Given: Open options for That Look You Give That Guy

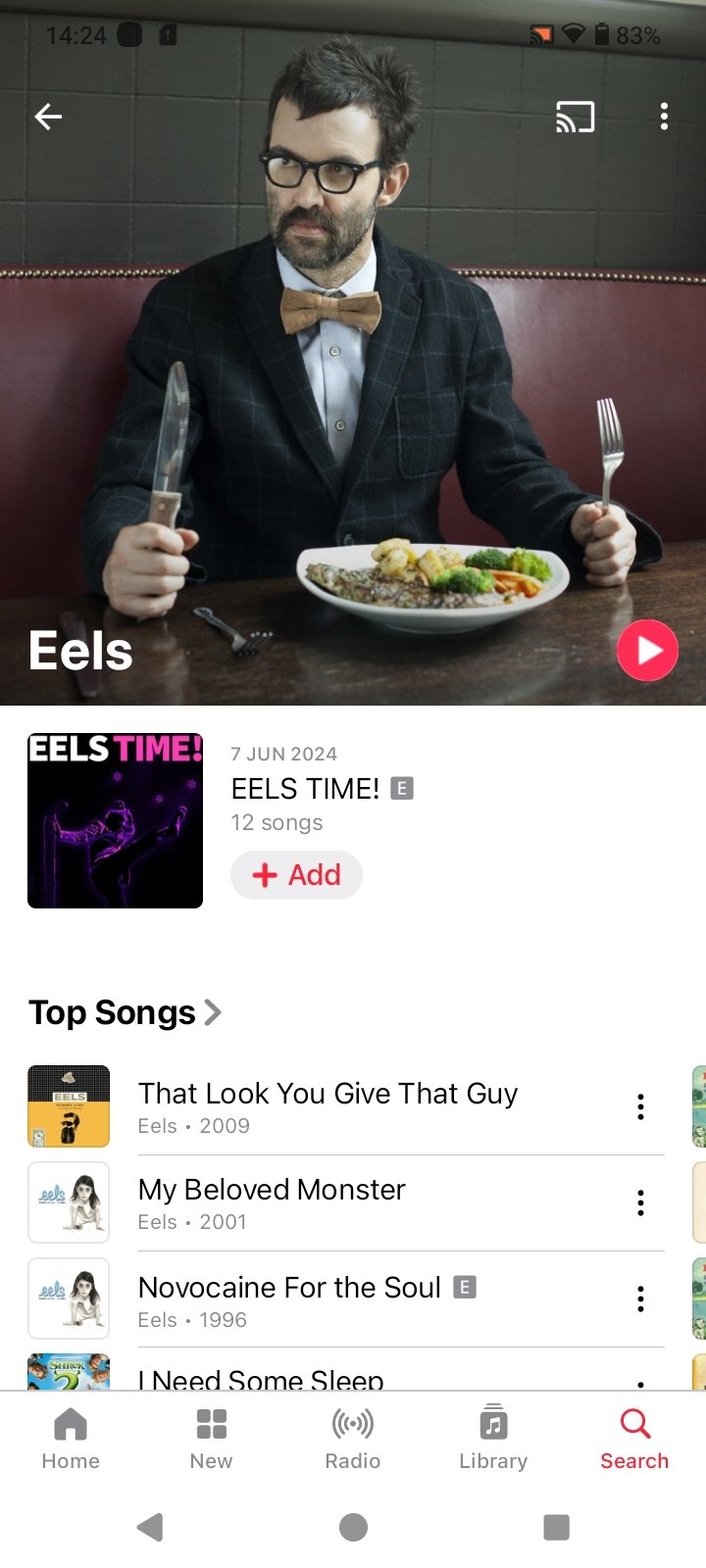Looking at the screenshot, I should [x=640, y=1106].
